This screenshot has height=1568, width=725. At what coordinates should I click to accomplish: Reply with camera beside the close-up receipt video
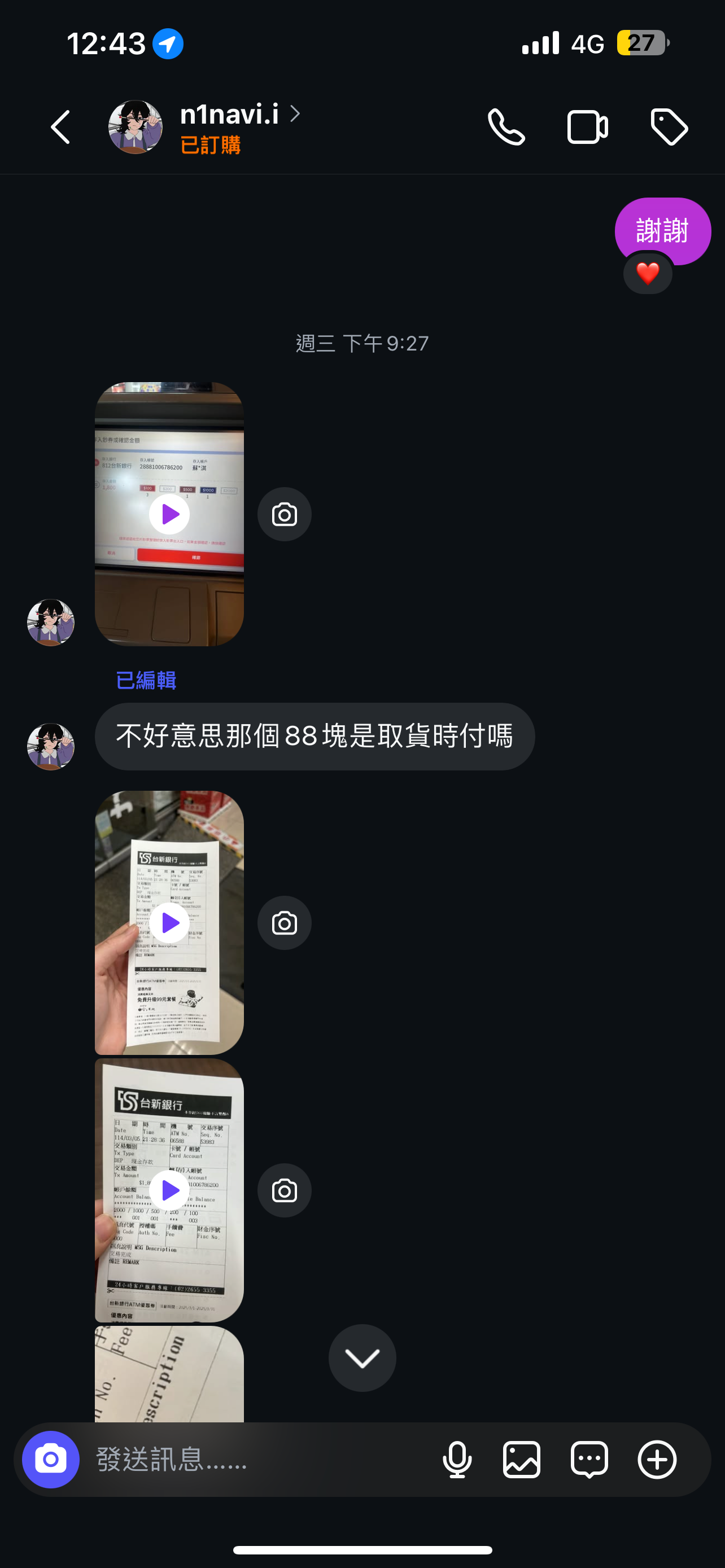[x=284, y=1190]
